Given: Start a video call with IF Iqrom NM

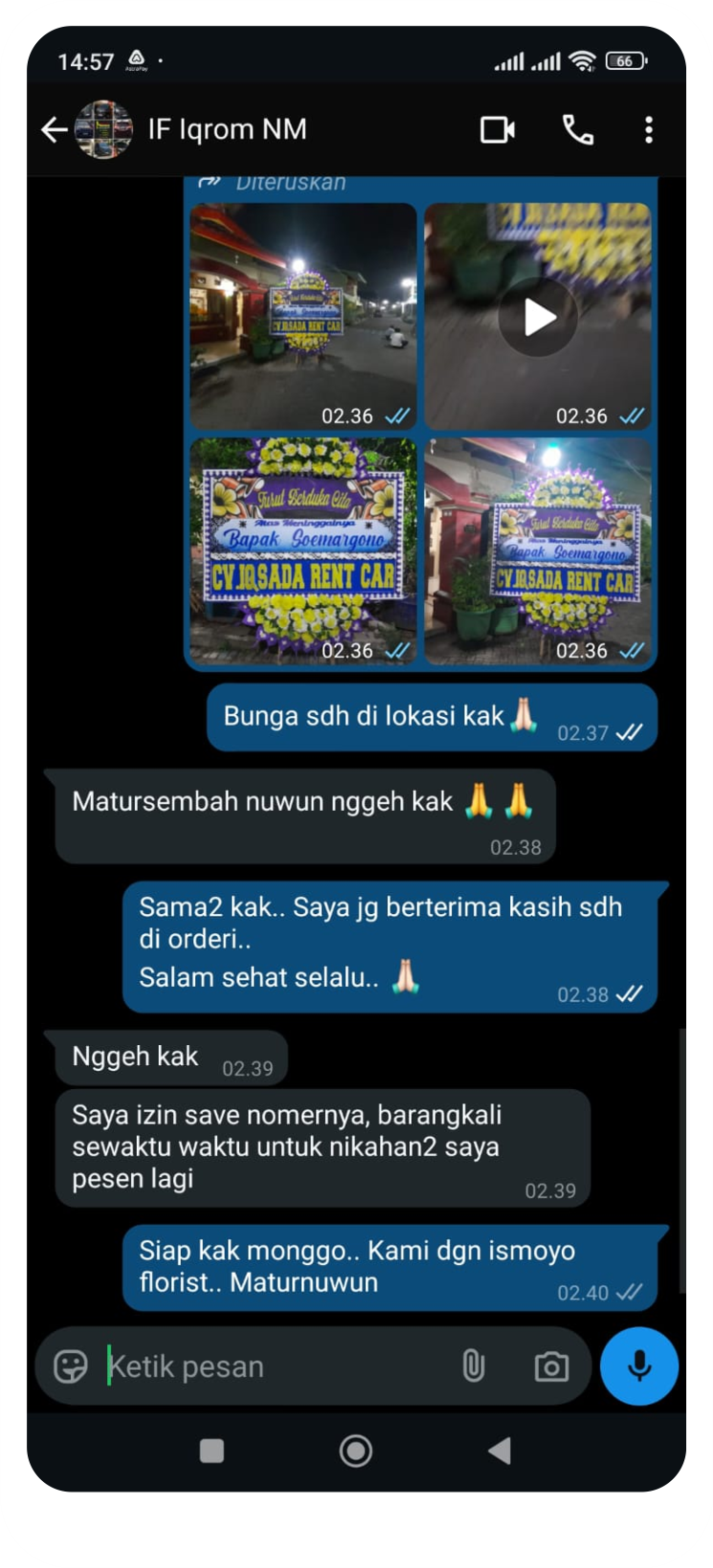Looking at the screenshot, I should (497, 130).
